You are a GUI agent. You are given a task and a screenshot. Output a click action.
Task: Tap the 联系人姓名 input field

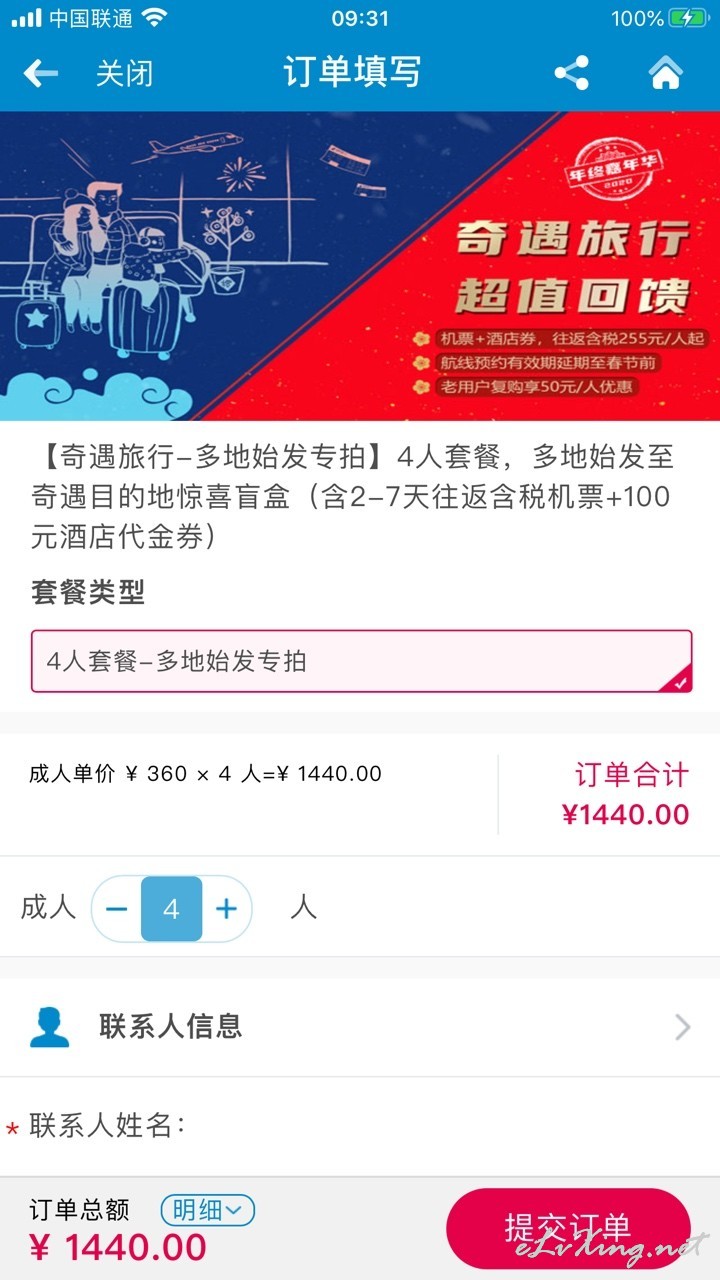(x=360, y=1127)
